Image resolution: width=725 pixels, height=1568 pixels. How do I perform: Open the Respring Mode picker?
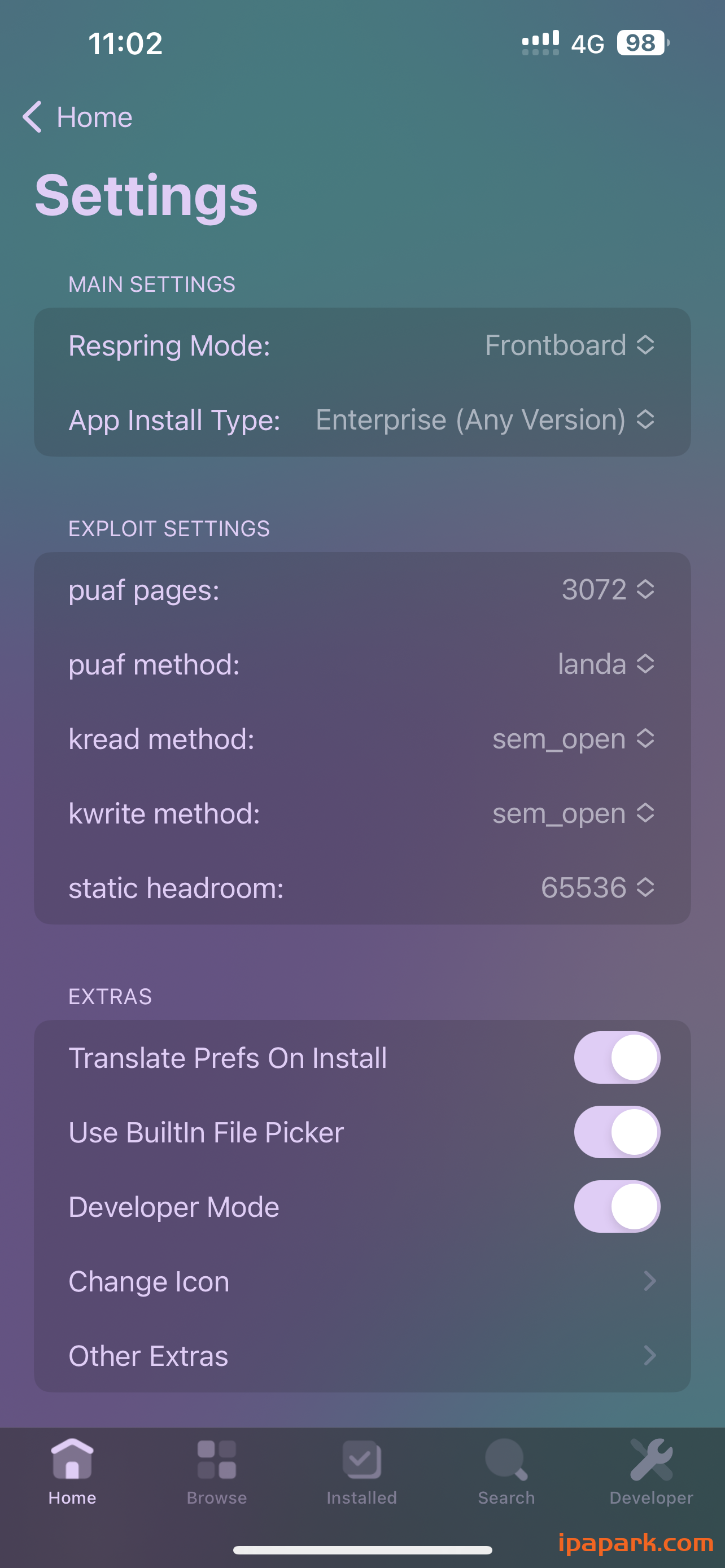[570, 346]
